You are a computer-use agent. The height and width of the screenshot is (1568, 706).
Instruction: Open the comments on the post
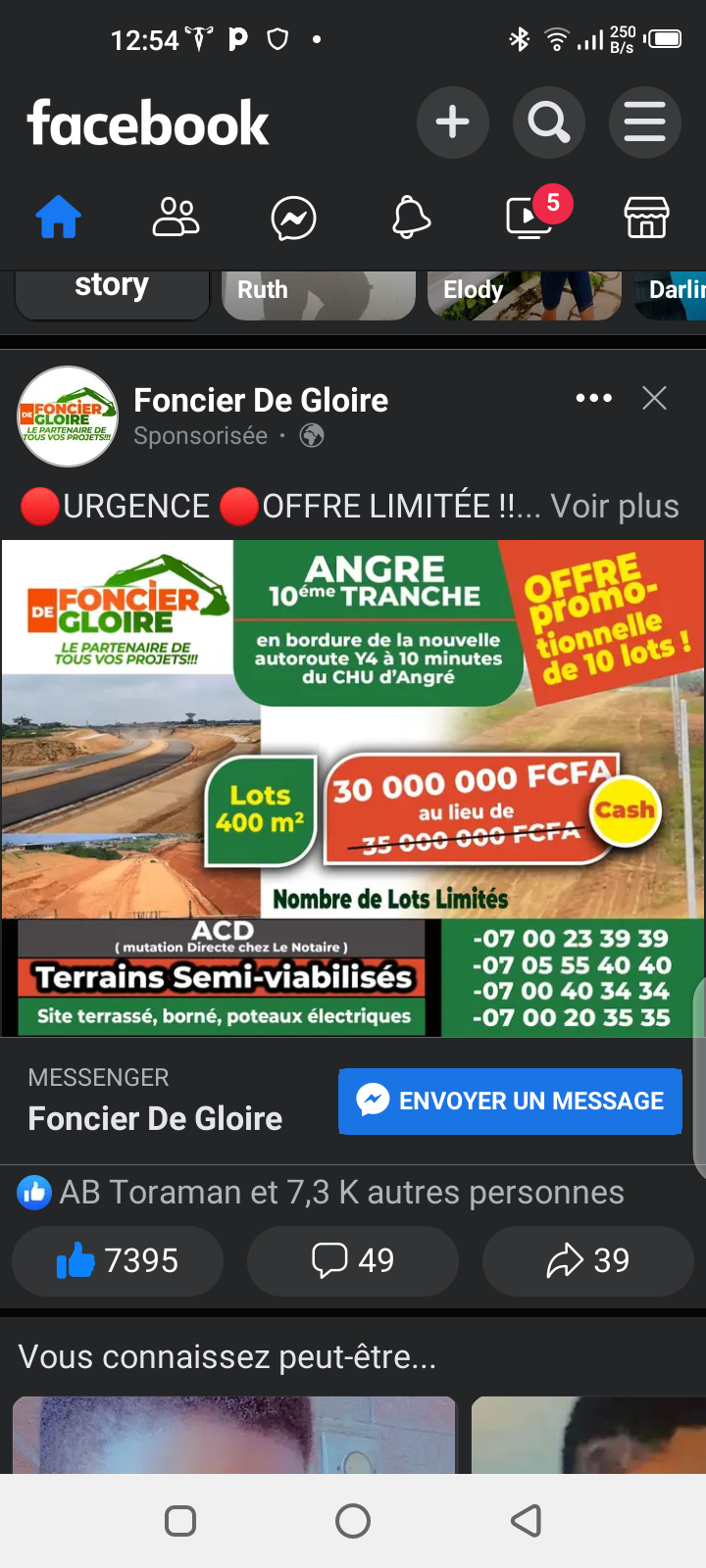(353, 1260)
